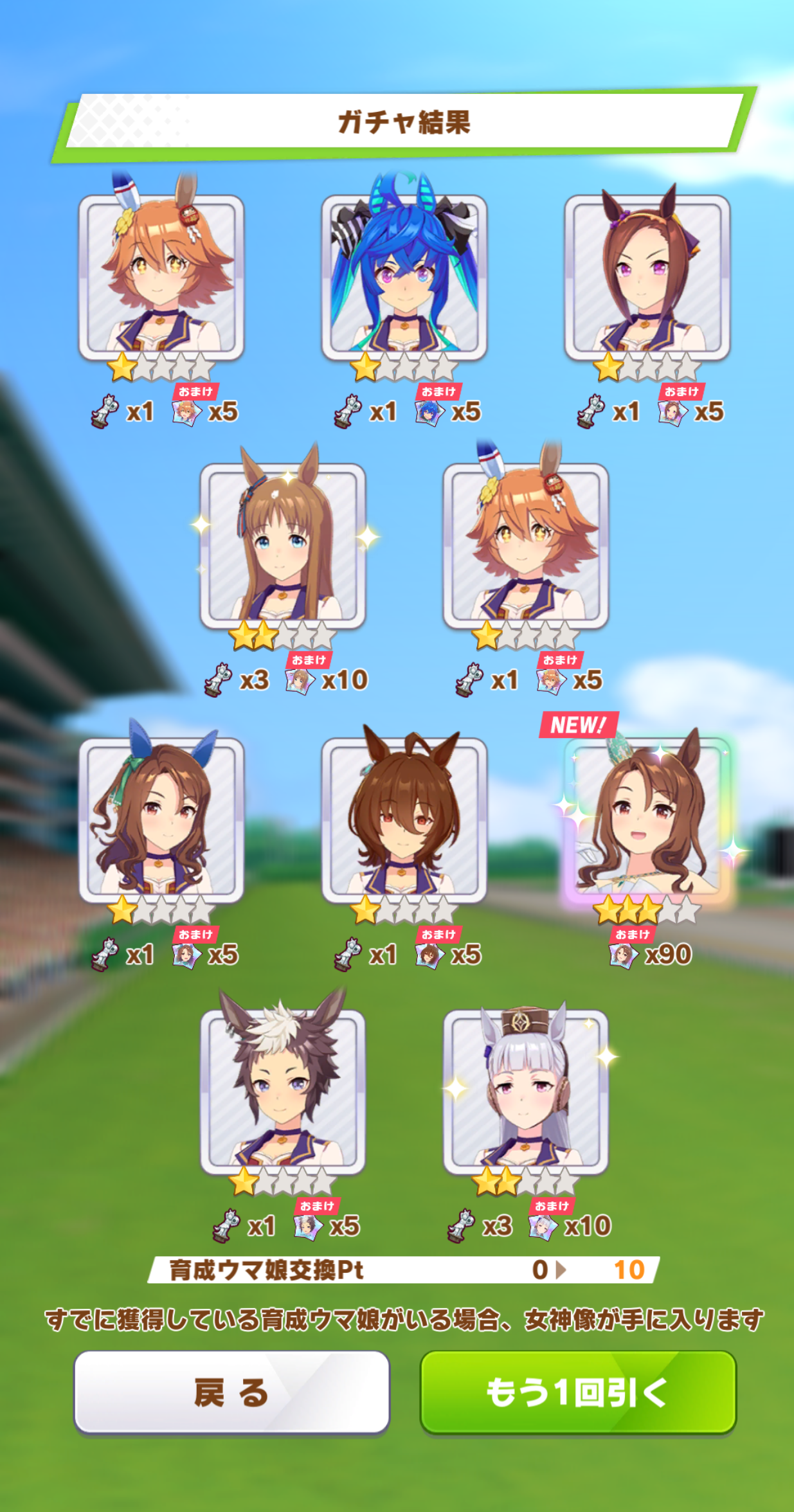Tap the 戻る back button
The height and width of the screenshot is (1512, 794).
pos(231,1392)
